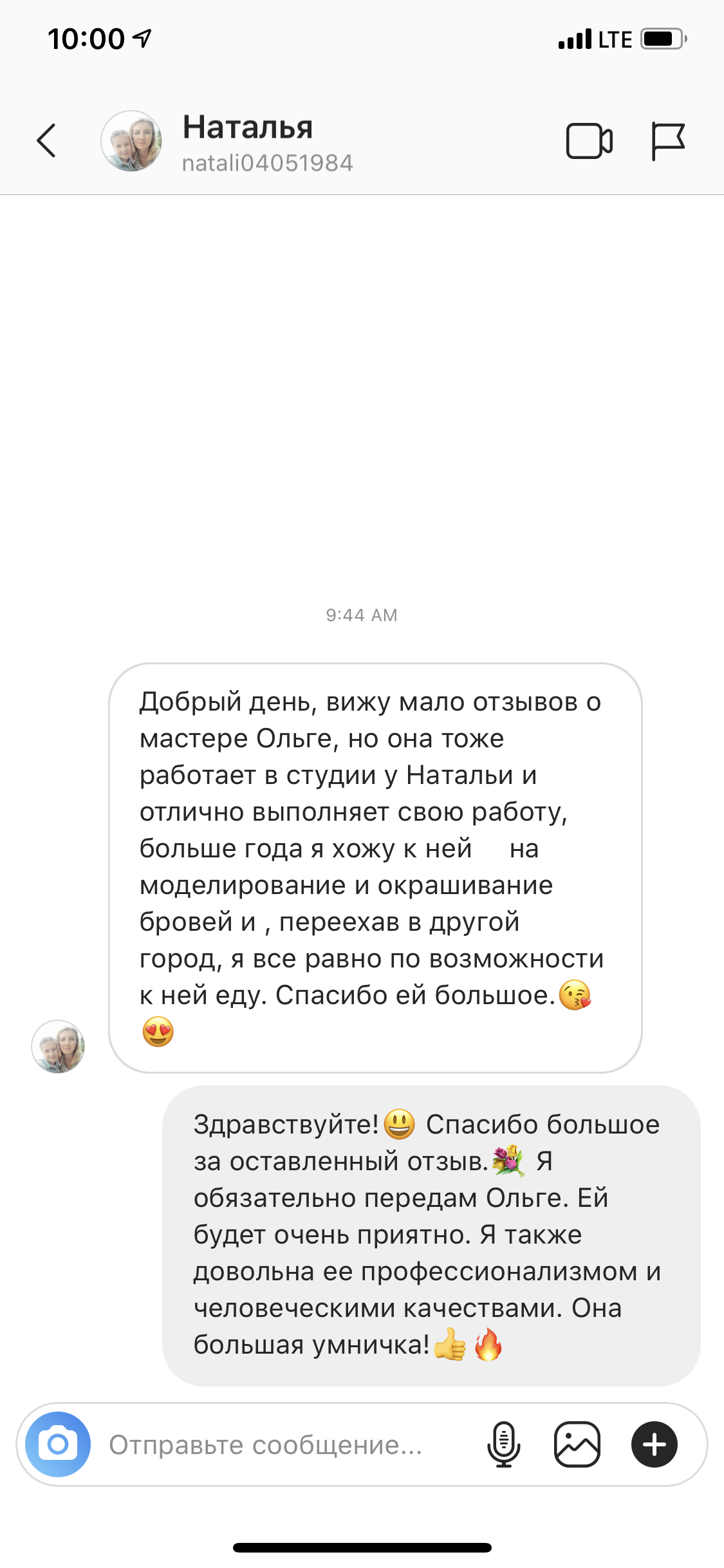Tap Наталья's avatar beside her message
724x1568 pixels.
[58, 1047]
